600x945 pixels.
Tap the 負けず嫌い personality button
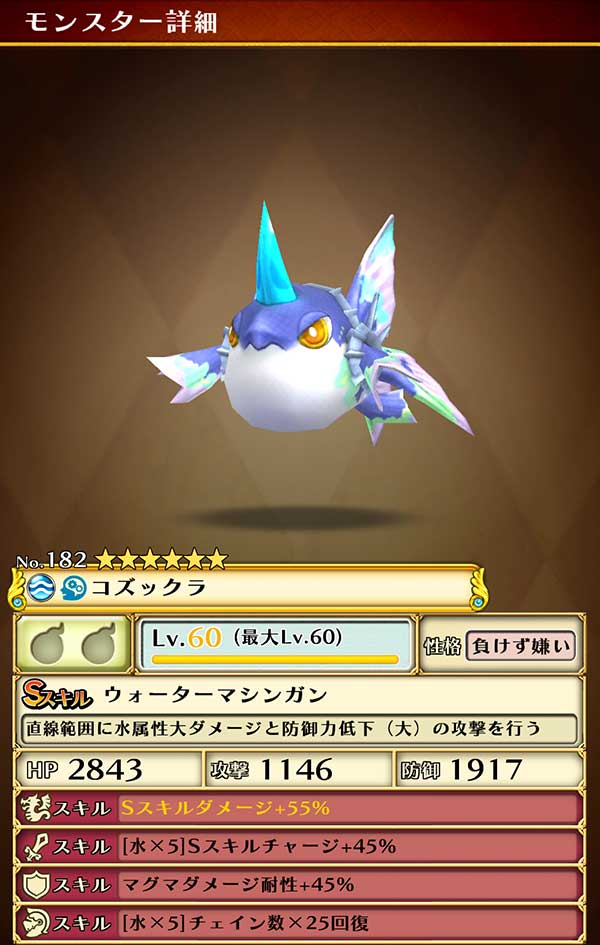tap(520, 645)
